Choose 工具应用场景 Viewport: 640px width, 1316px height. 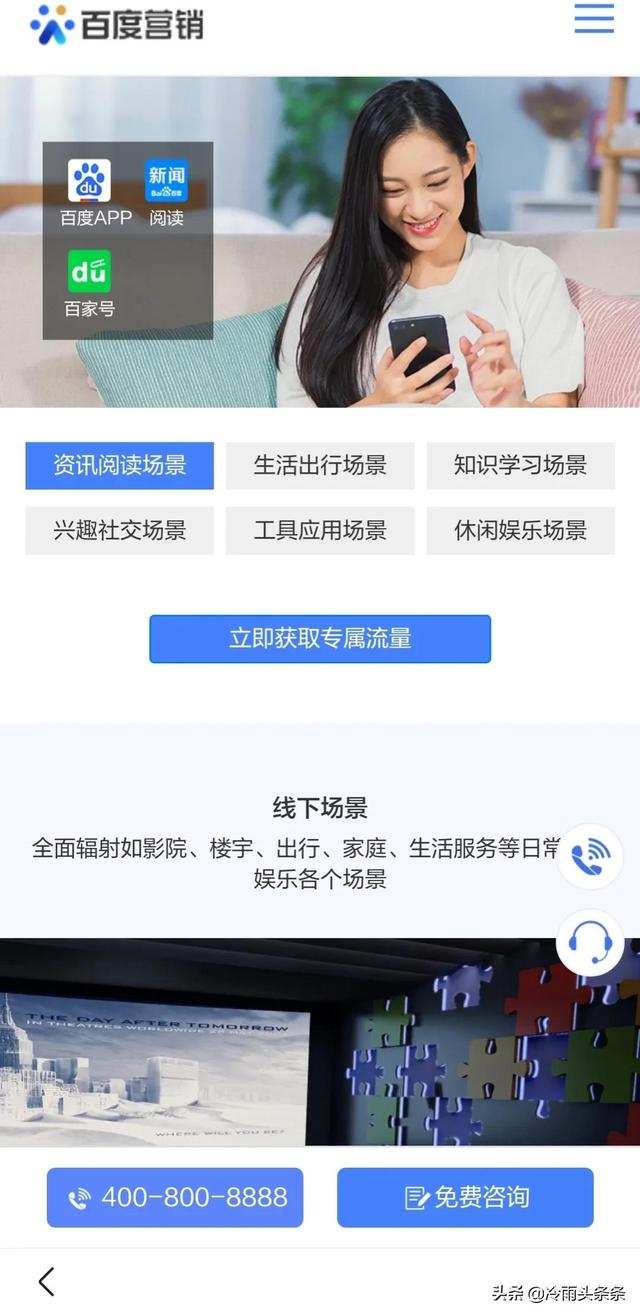coord(320,530)
